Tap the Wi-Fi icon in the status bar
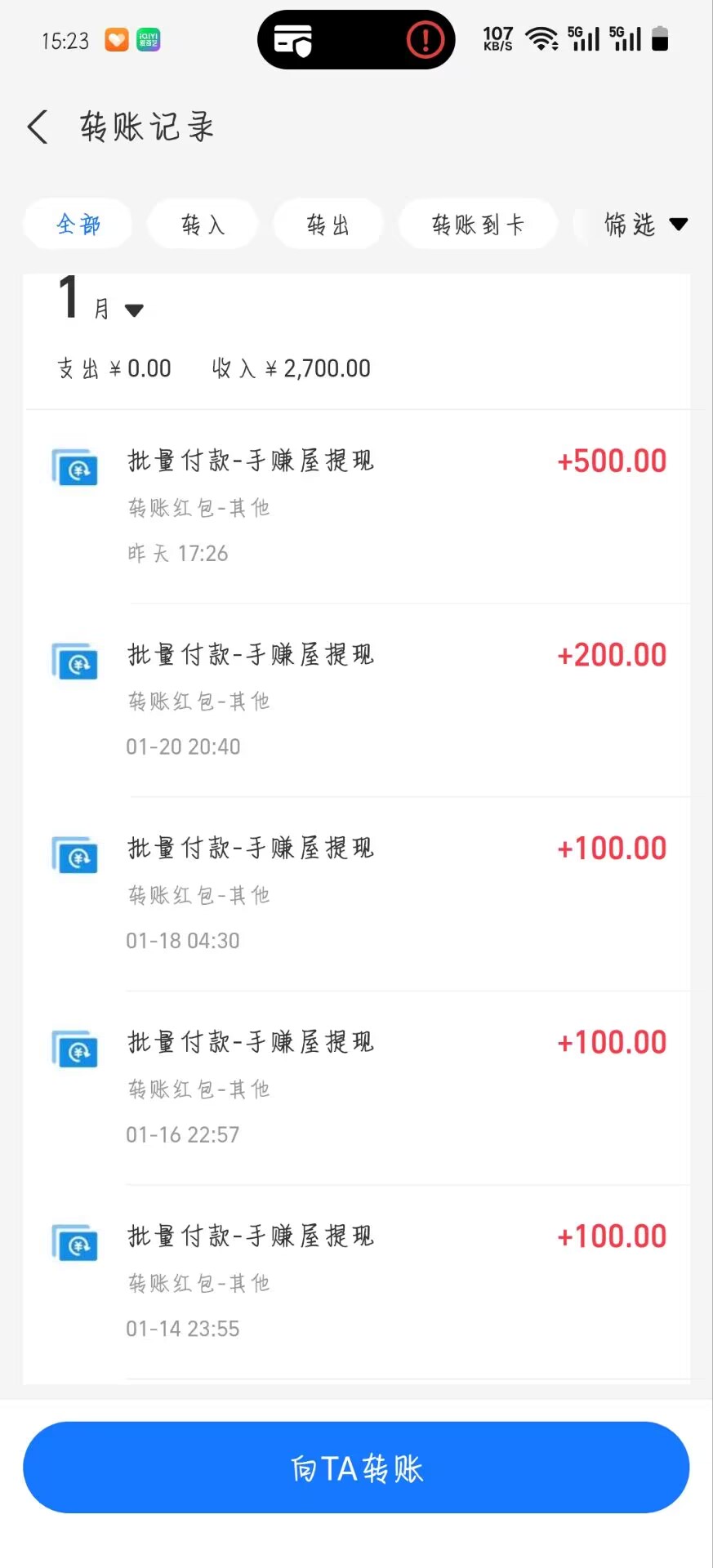The width and height of the screenshot is (713, 1568). [x=540, y=38]
